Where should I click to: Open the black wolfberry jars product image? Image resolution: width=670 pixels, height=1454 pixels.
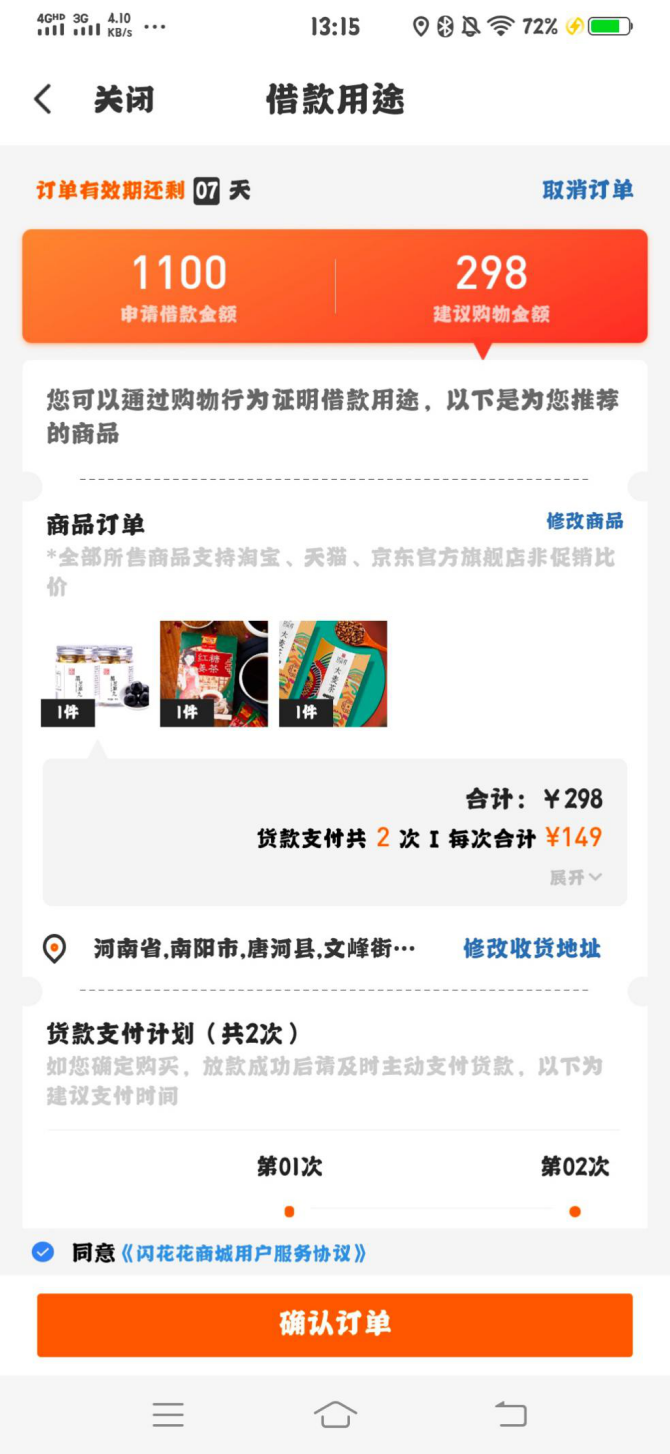95,673
